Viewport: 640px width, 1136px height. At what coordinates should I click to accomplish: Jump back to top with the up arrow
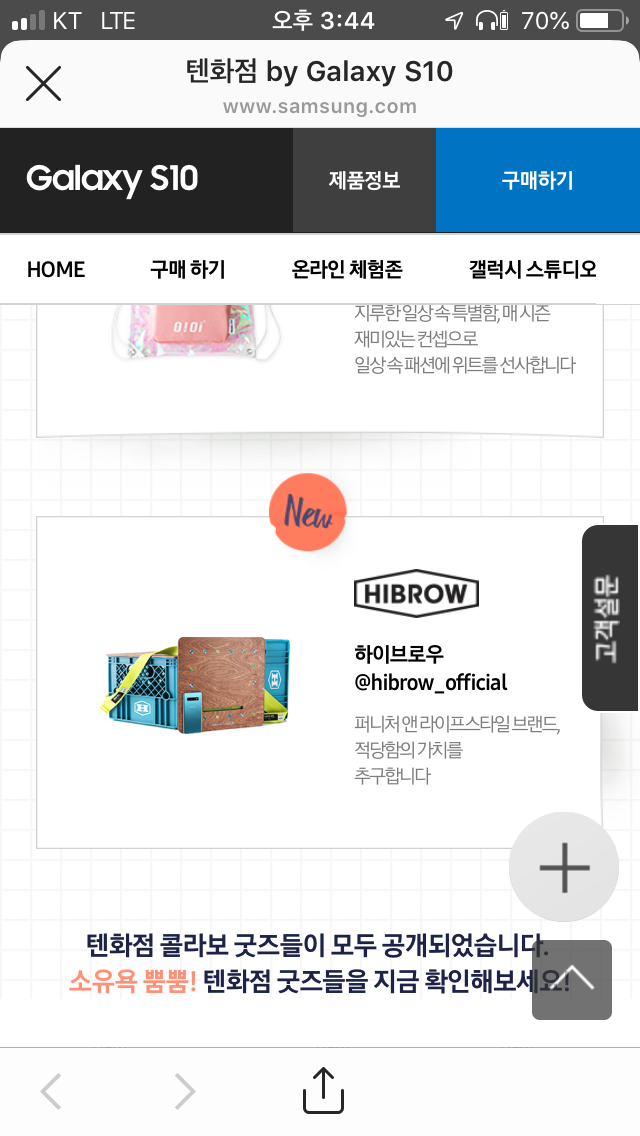(x=572, y=979)
